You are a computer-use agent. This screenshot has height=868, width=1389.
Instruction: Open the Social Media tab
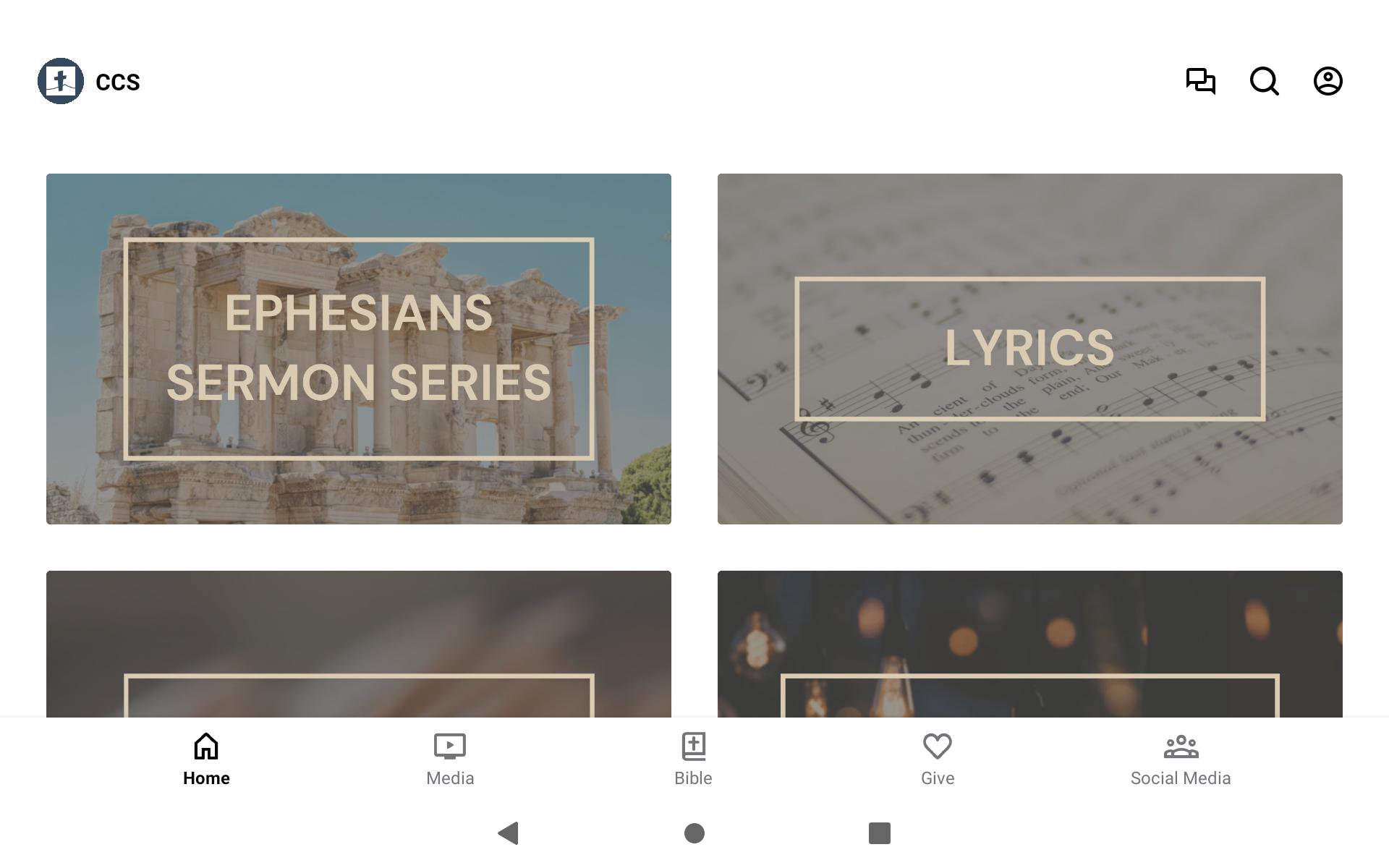(x=1181, y=759)
